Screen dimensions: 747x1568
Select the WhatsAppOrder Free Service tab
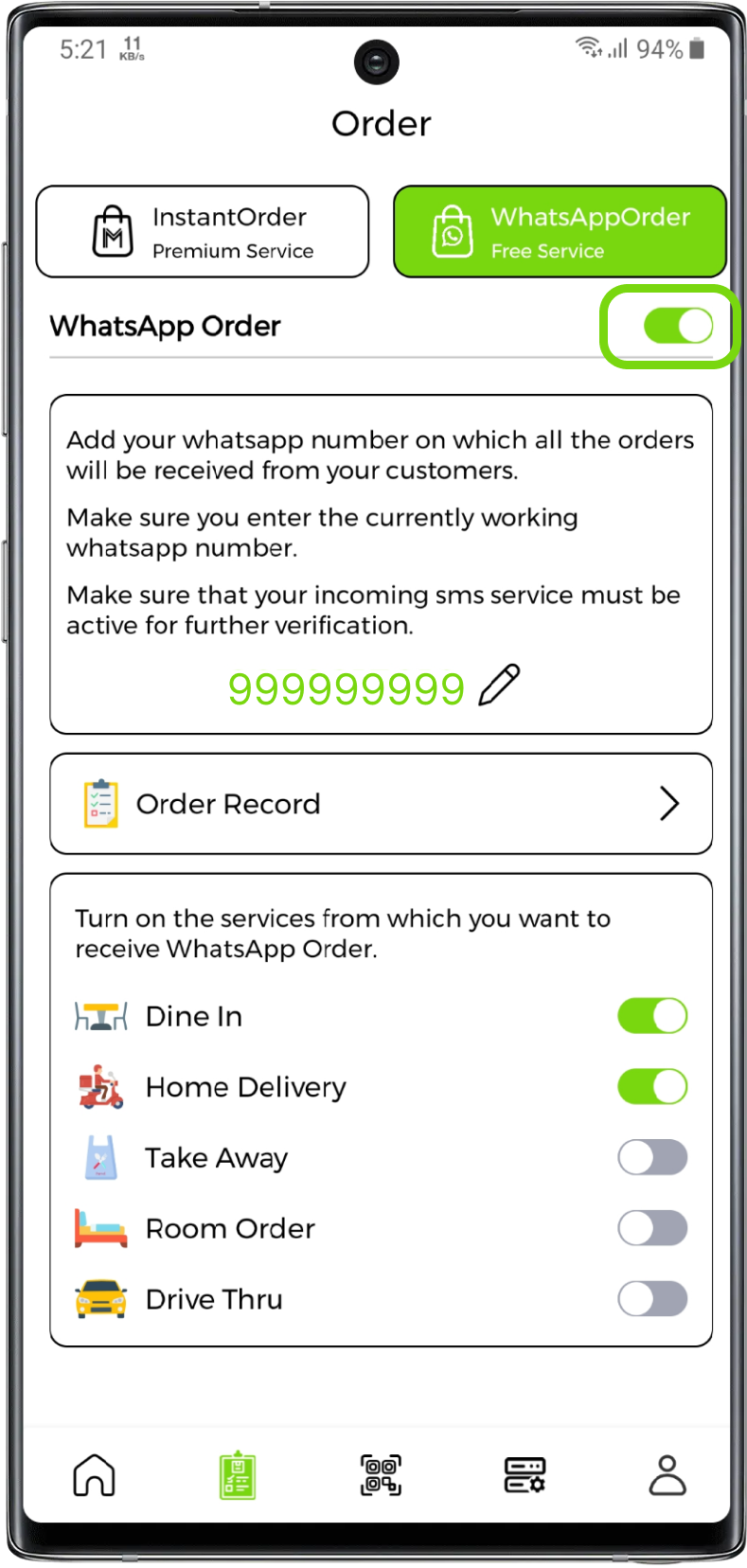coord(560,232)
